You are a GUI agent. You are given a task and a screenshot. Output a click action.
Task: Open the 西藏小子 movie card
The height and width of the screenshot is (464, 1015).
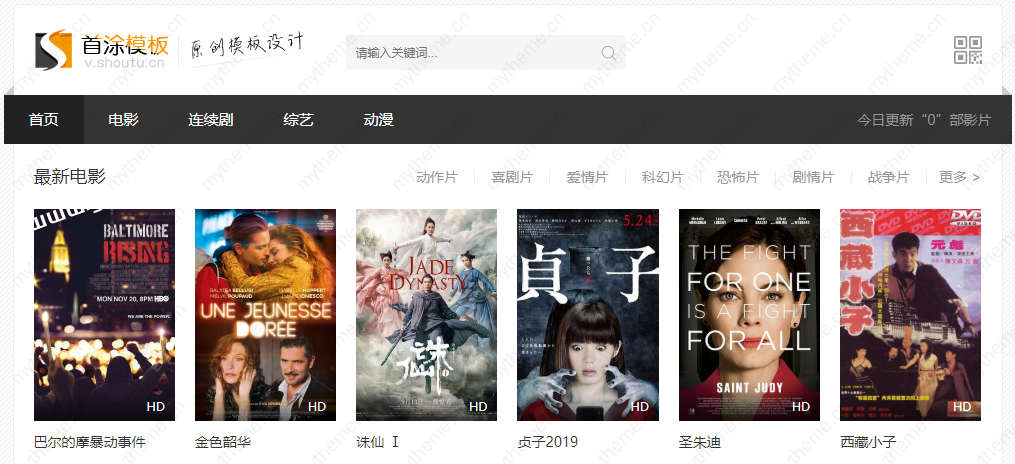[910, 314]
